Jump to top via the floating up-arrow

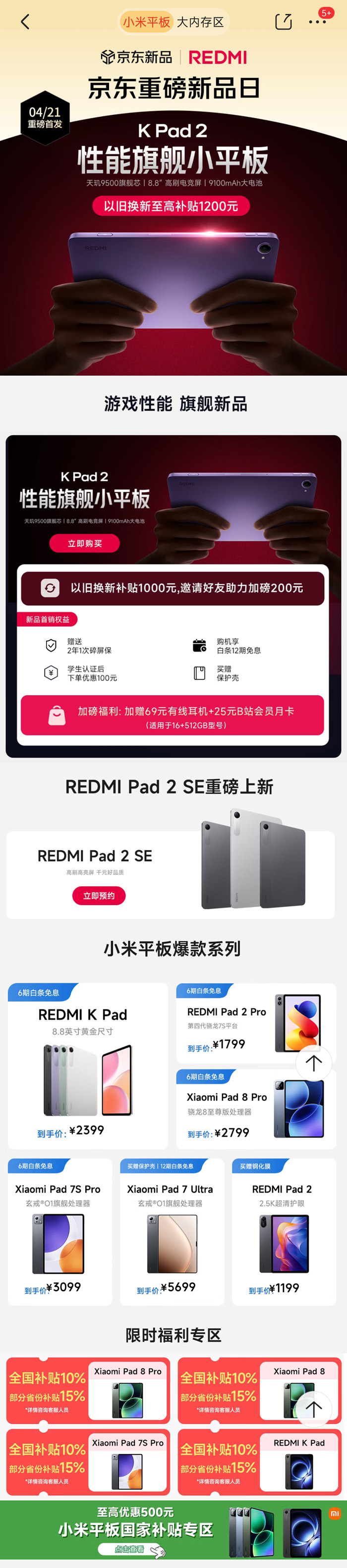point(313,1063)
